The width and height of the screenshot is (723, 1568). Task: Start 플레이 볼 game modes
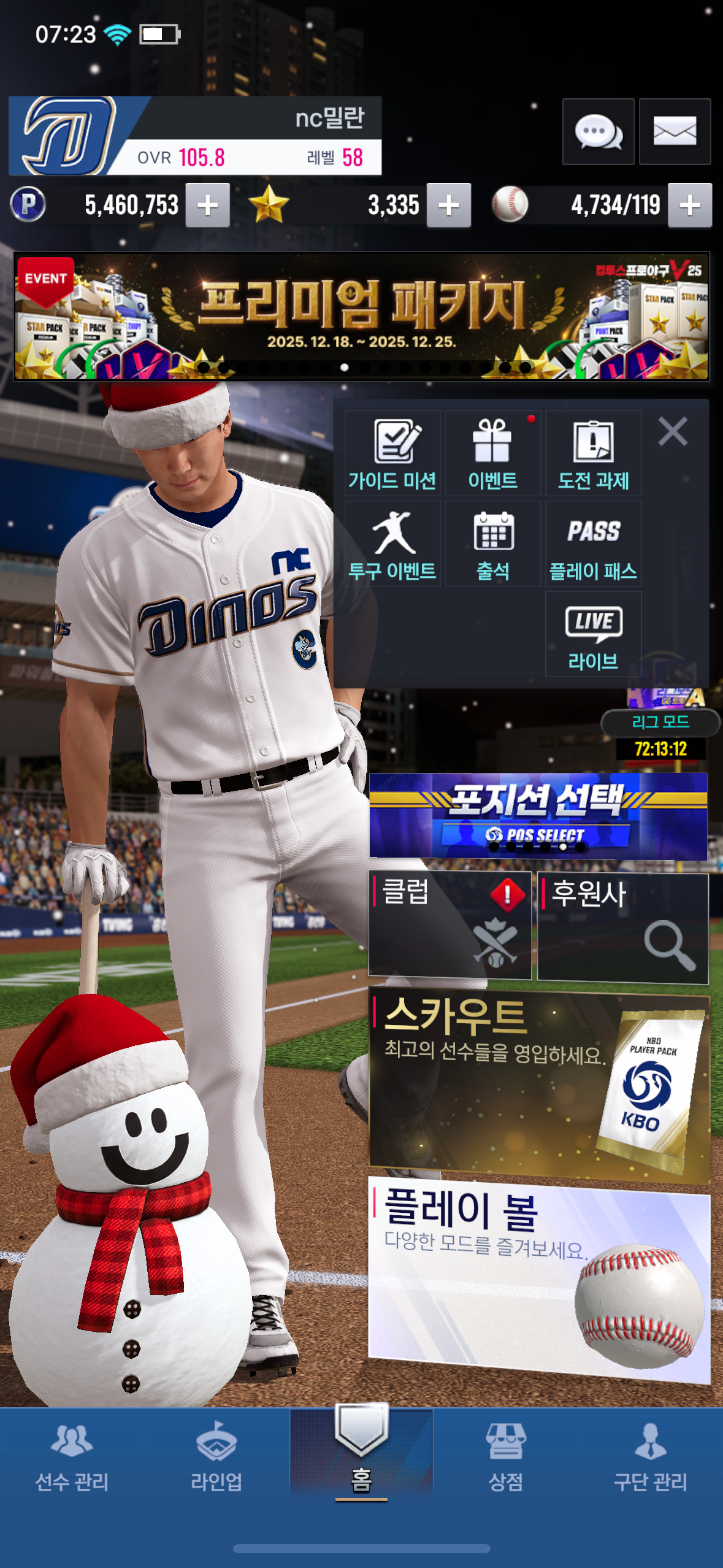point(539,1279)
